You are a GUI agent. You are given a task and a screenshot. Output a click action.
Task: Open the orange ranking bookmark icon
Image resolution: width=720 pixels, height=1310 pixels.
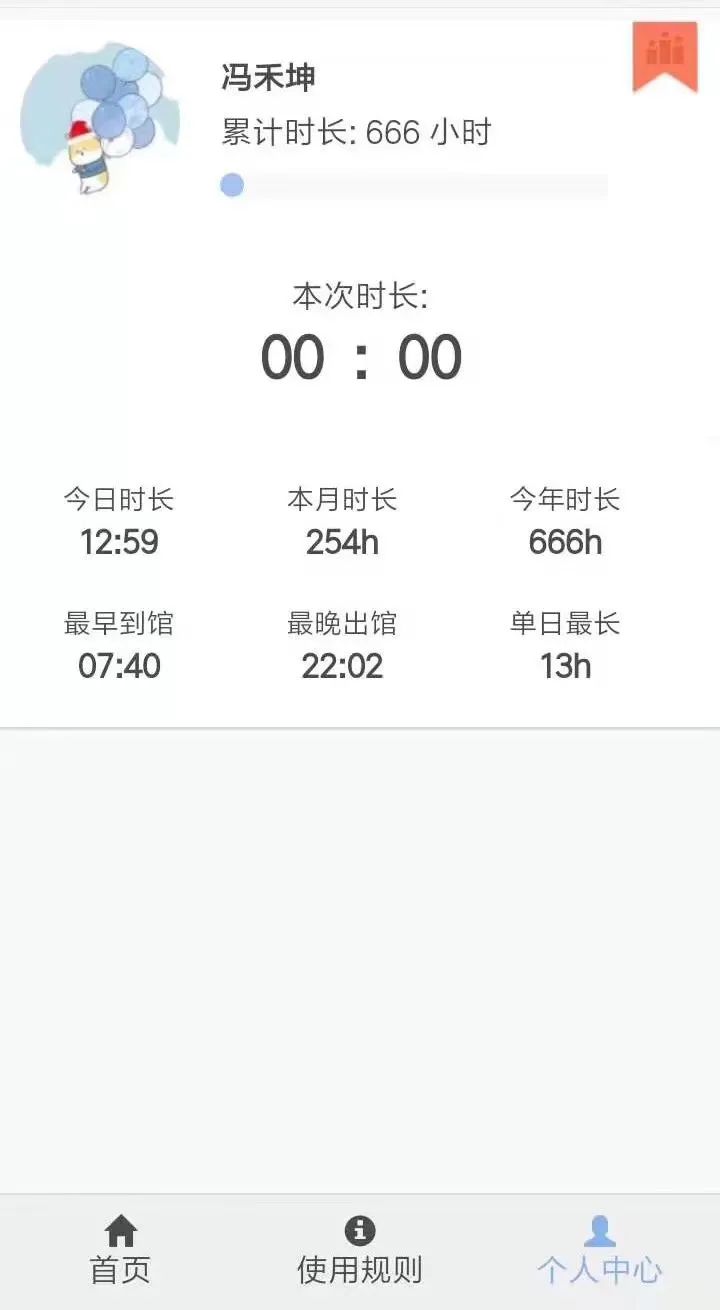pos(665,54)
